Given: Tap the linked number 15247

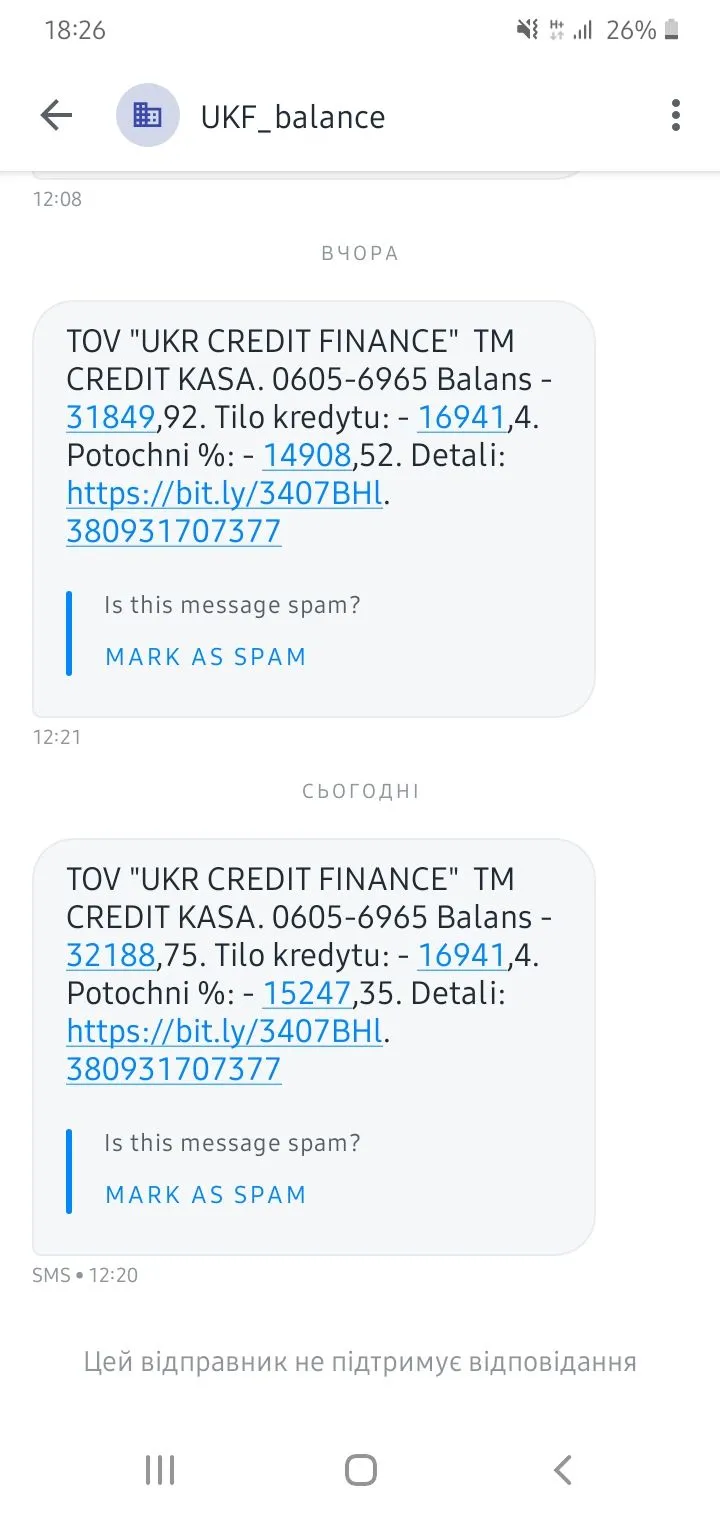Looking at the screenshot, I should [307, 993].
